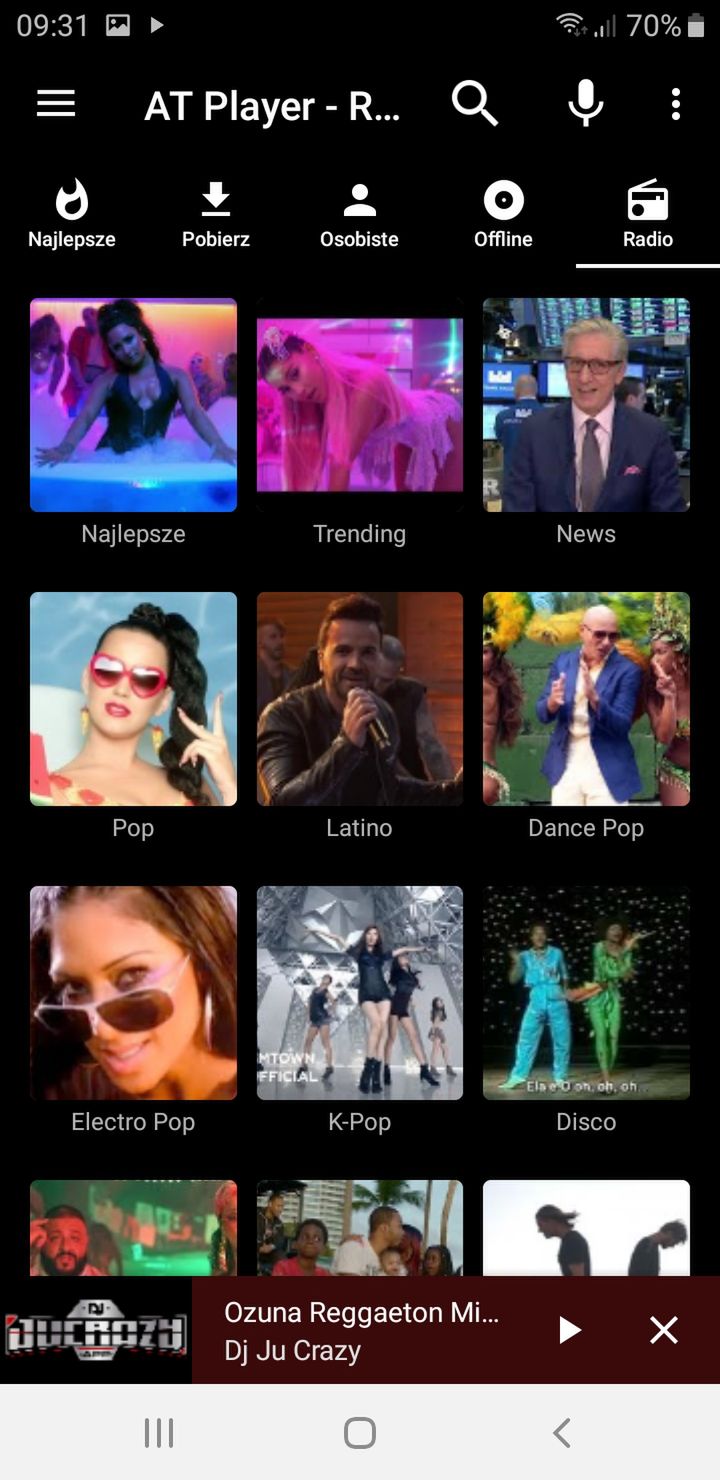This screenshot has width=720, height=1480.
Task: Open the K-Pop radio tile
Action: click(360, 1010)
